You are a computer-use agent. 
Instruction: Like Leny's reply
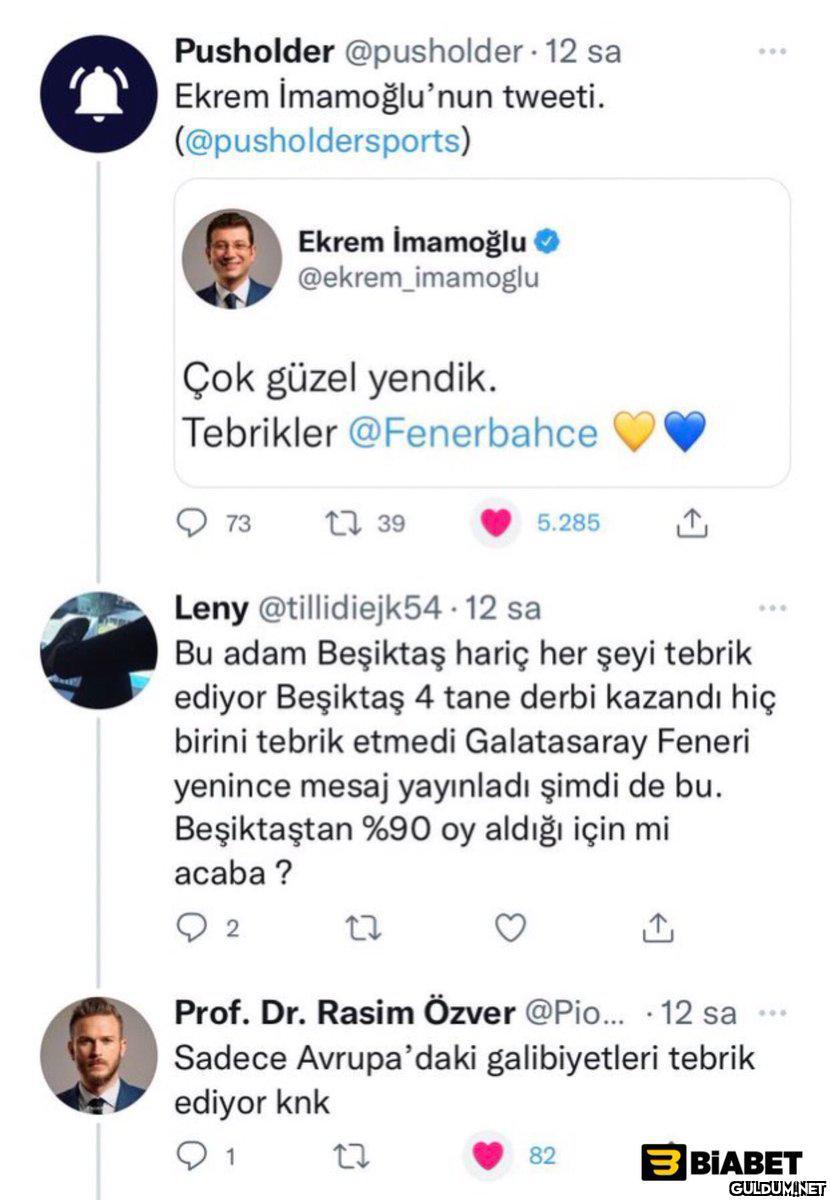(x=511, y=929)
